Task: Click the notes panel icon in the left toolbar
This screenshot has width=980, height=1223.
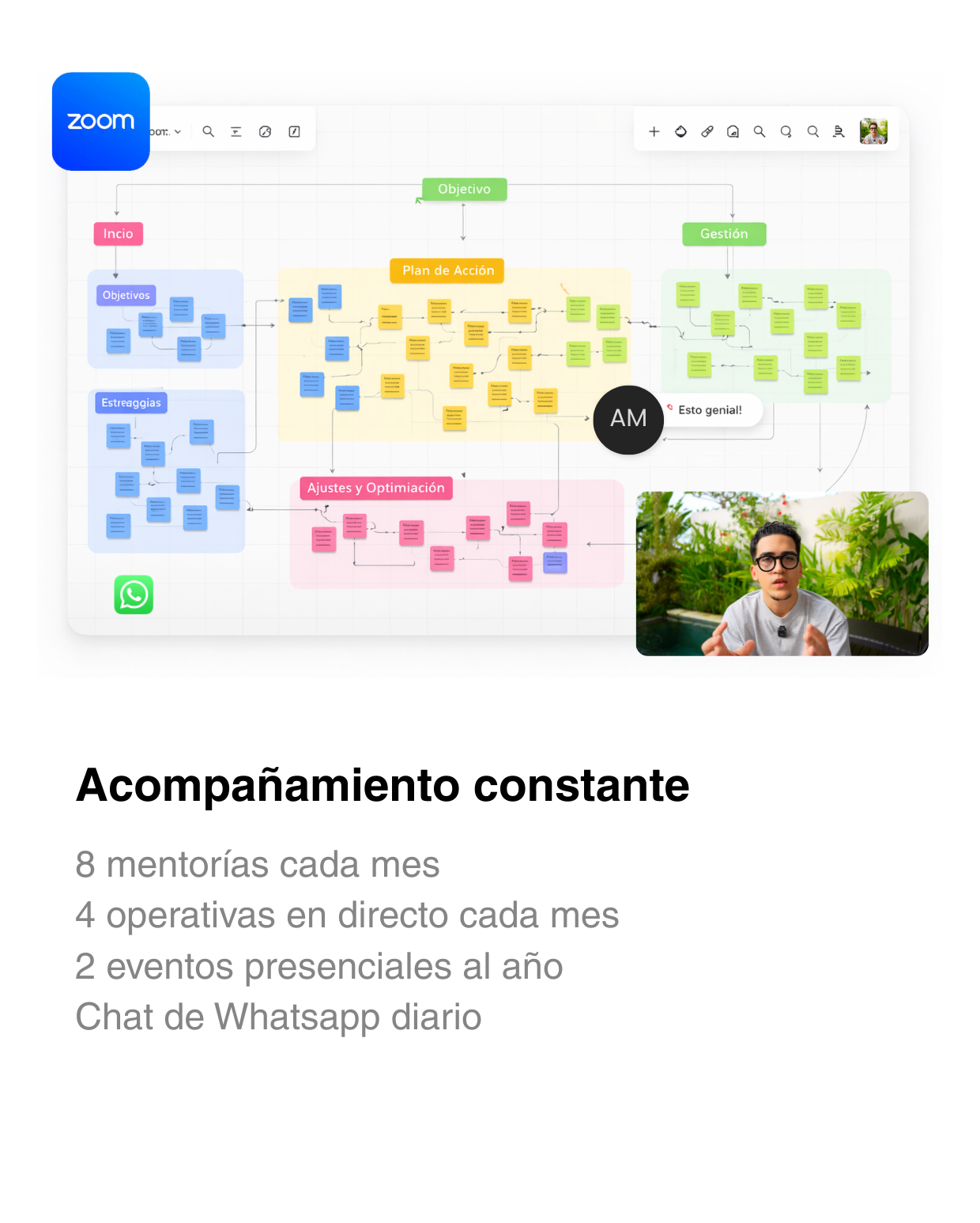Action: click(x=294, y=132)
